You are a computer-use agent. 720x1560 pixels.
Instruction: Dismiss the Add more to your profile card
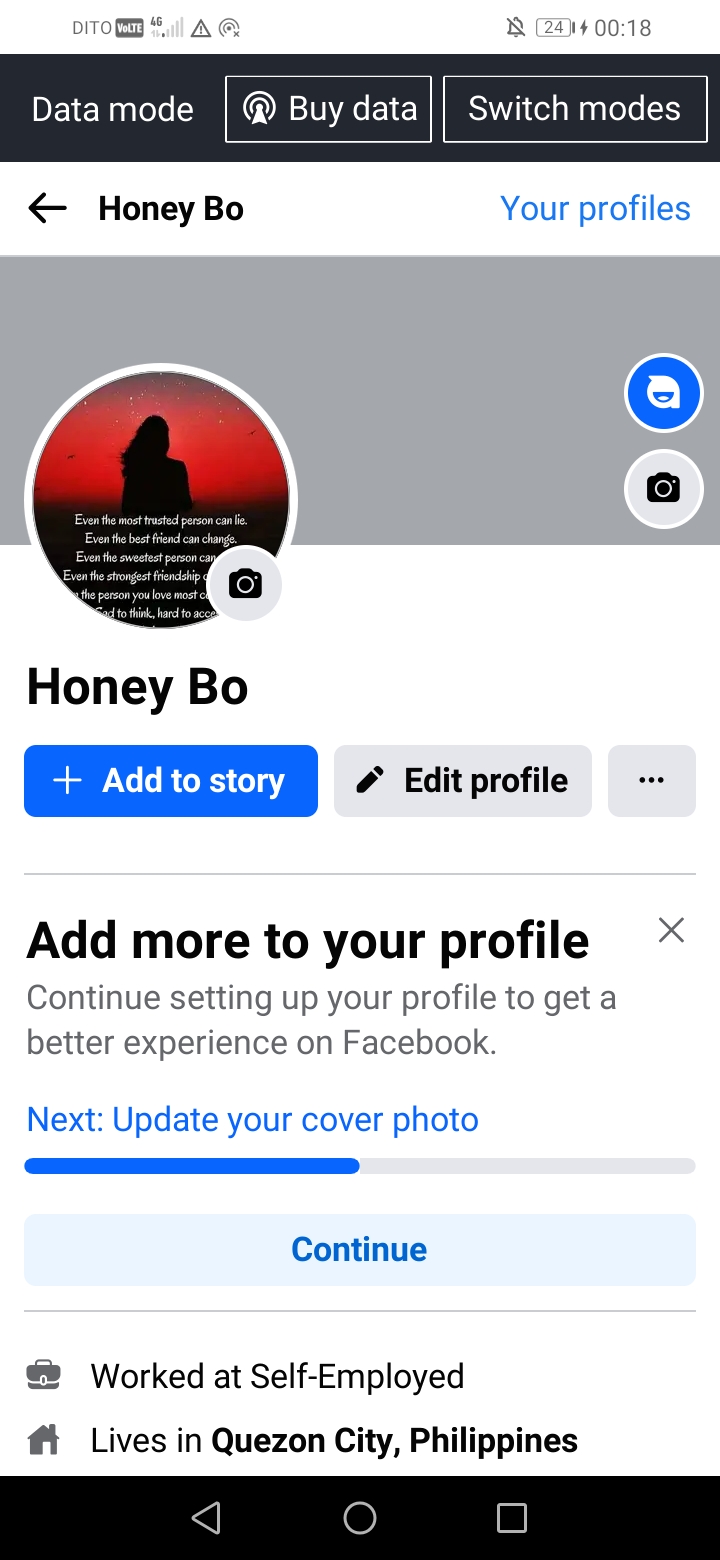coord(671,930)
